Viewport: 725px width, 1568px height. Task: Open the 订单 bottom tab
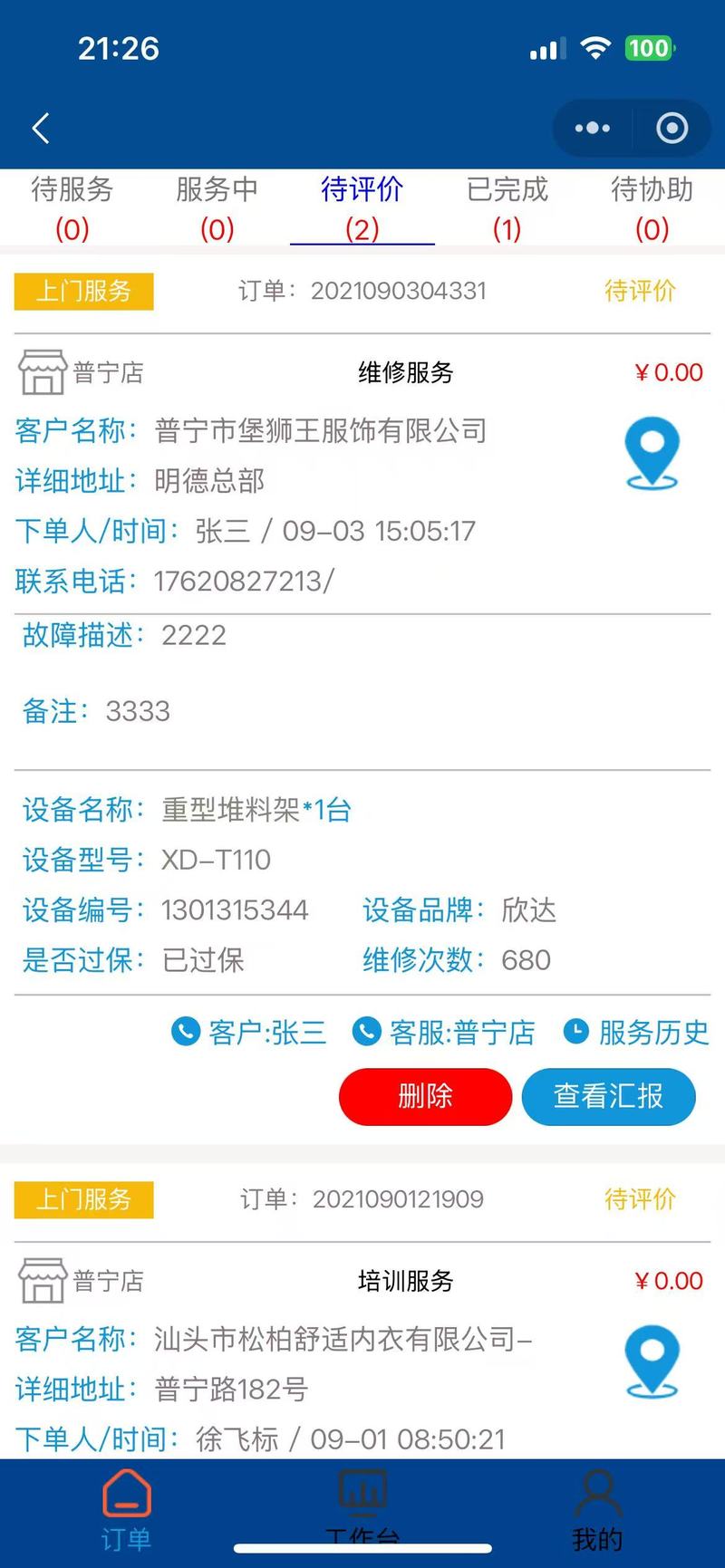coord(126,1510)
